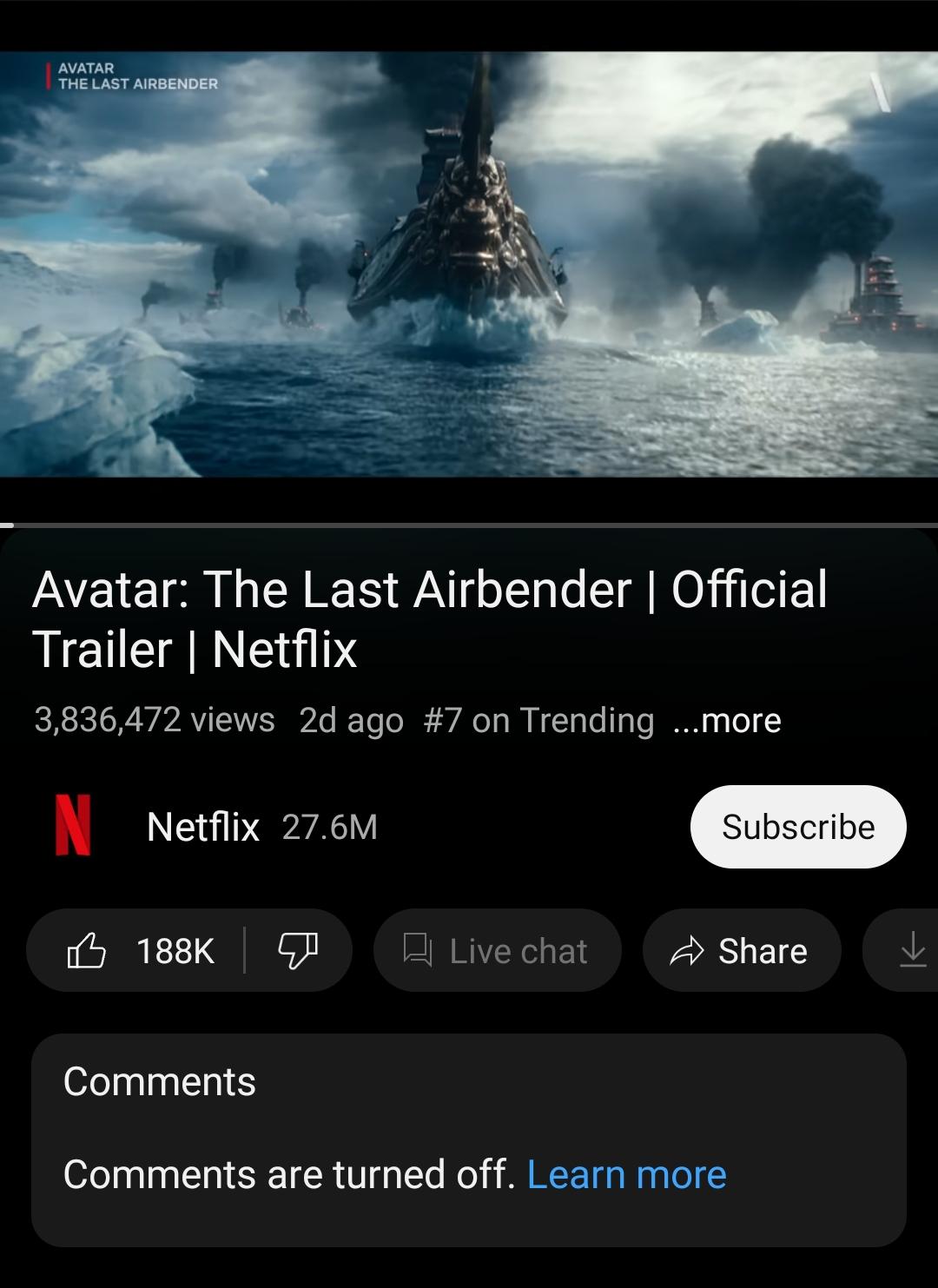Image resolution: width=938 pixels, height=1288 pixels.
Task: Tap the Download arrow icon
Action: [912, 950]
